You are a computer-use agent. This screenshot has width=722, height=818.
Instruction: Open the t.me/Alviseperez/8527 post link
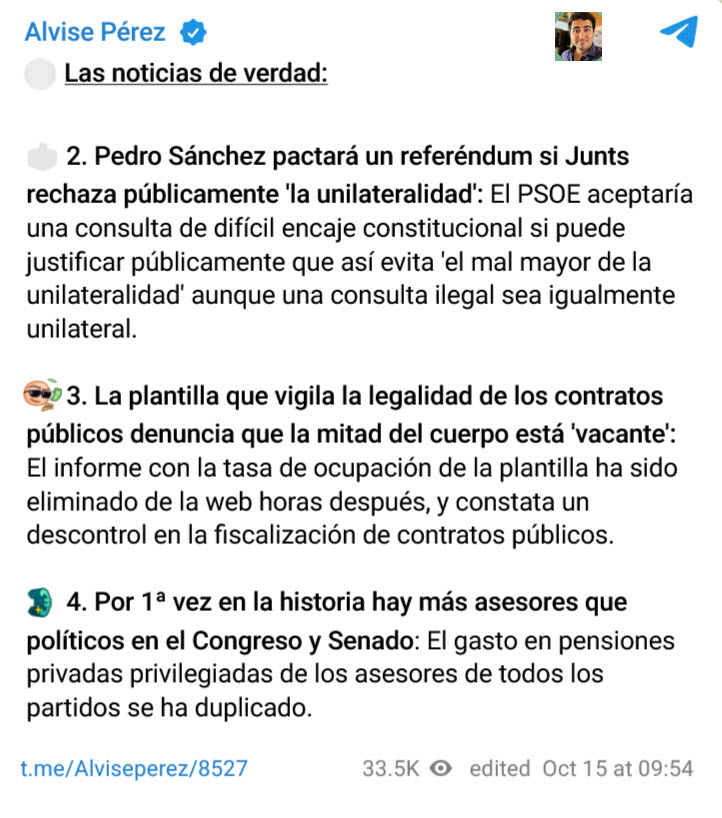click(x=134, y=768)
